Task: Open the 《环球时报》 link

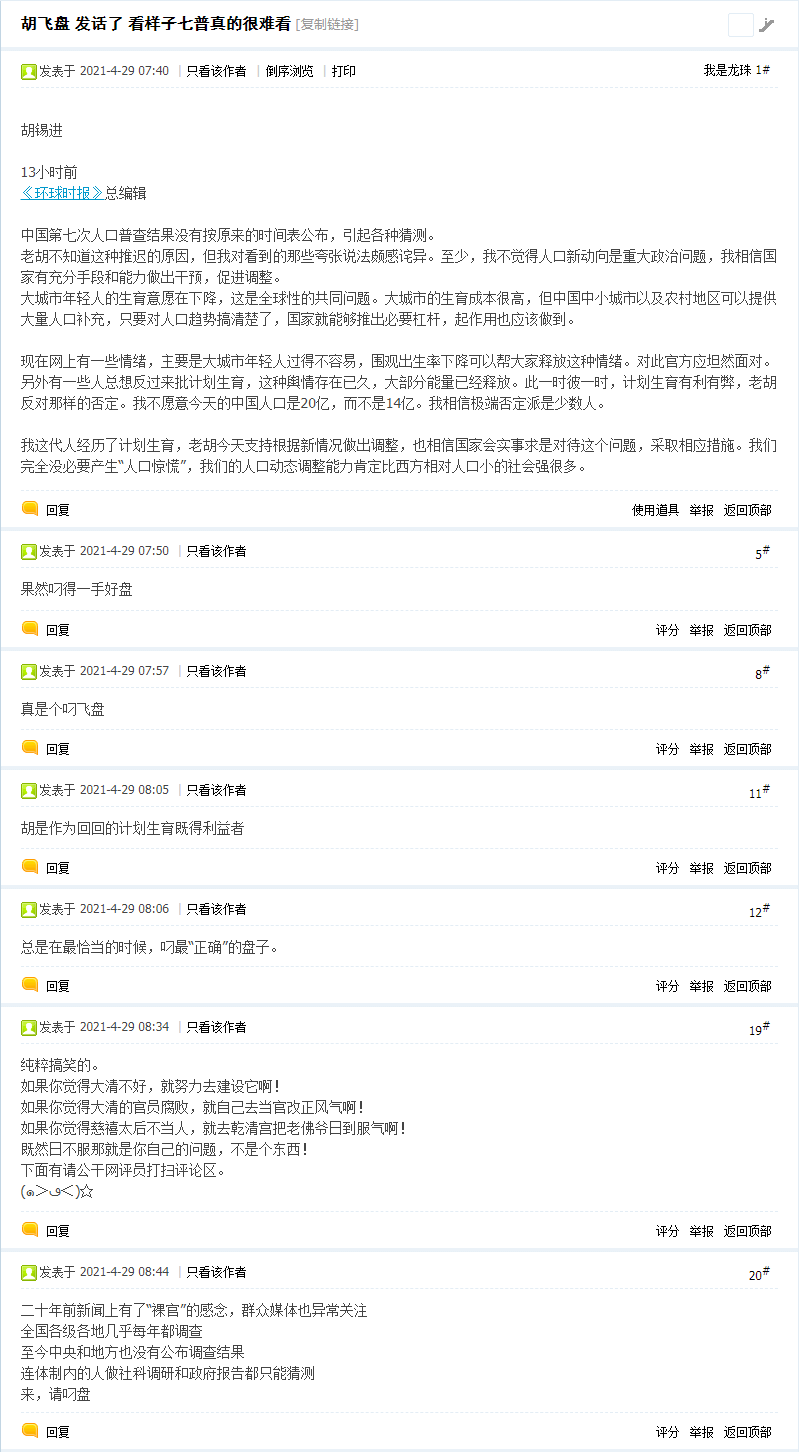Action: coord(62,193)
